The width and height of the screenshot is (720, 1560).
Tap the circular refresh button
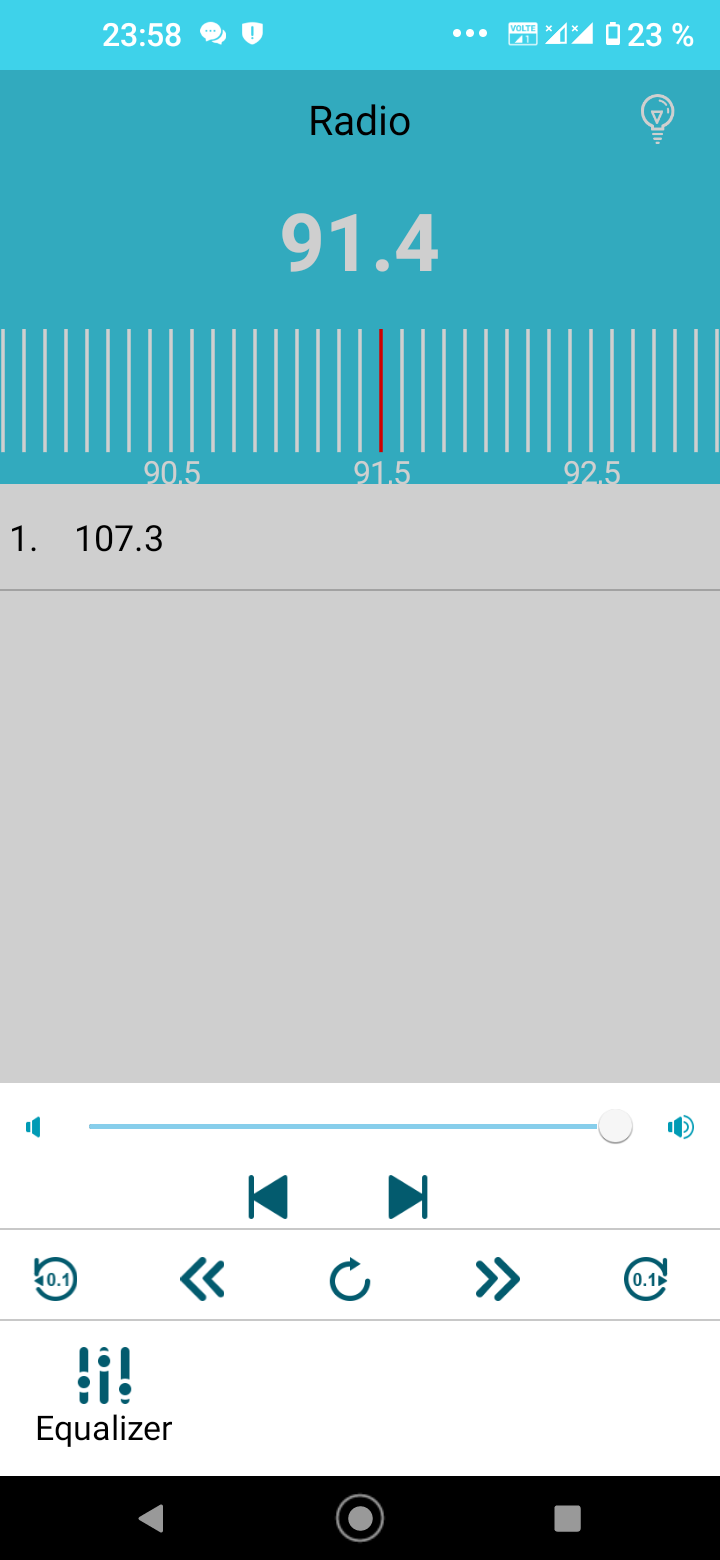(350, 1279)
